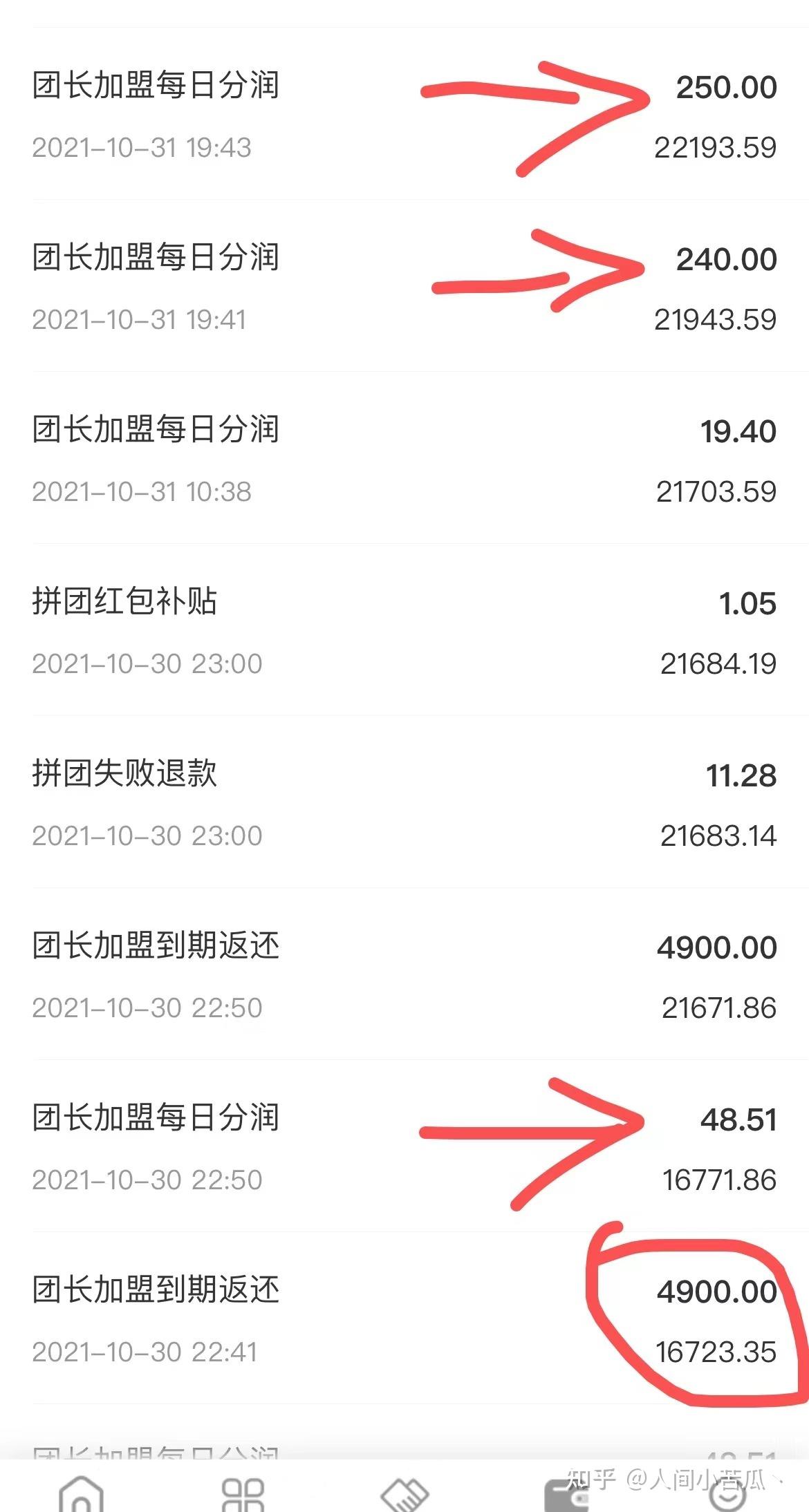Switch to the handshake partnership tab
The width and height of the screenshot is (809, 1512).
404,1494
